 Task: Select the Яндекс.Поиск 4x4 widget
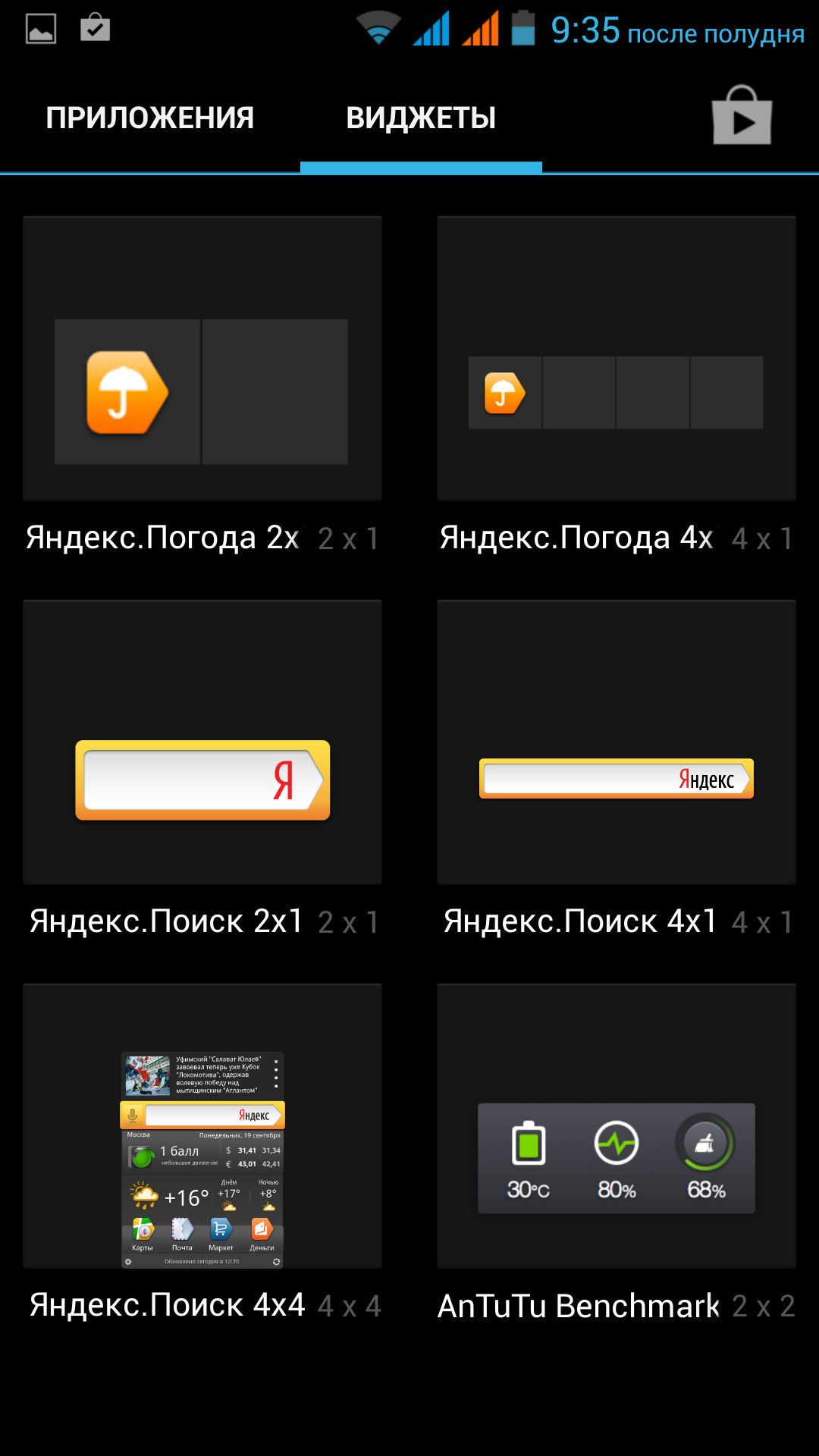(202, 1126)
